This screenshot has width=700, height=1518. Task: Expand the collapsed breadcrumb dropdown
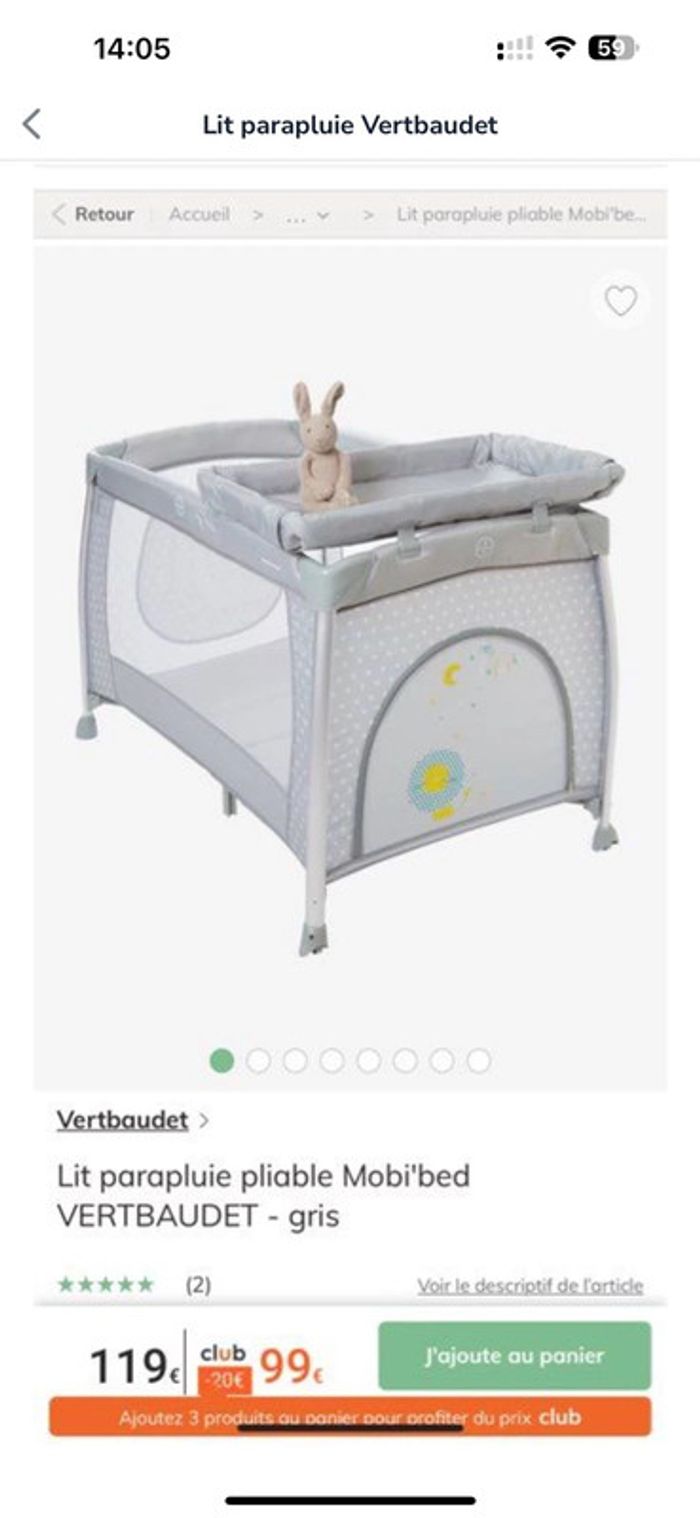coord(306,214)
